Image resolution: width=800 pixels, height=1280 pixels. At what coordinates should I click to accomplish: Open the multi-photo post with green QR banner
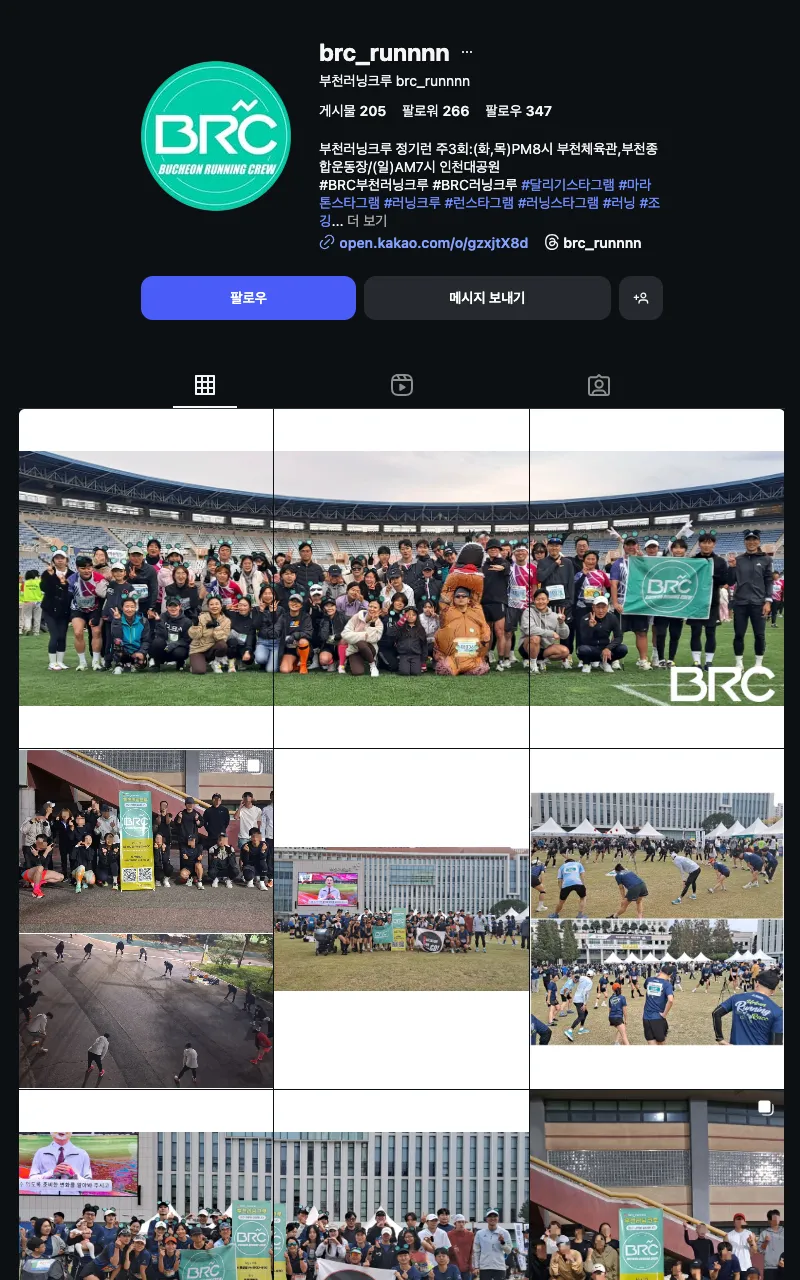click(146, 918)
